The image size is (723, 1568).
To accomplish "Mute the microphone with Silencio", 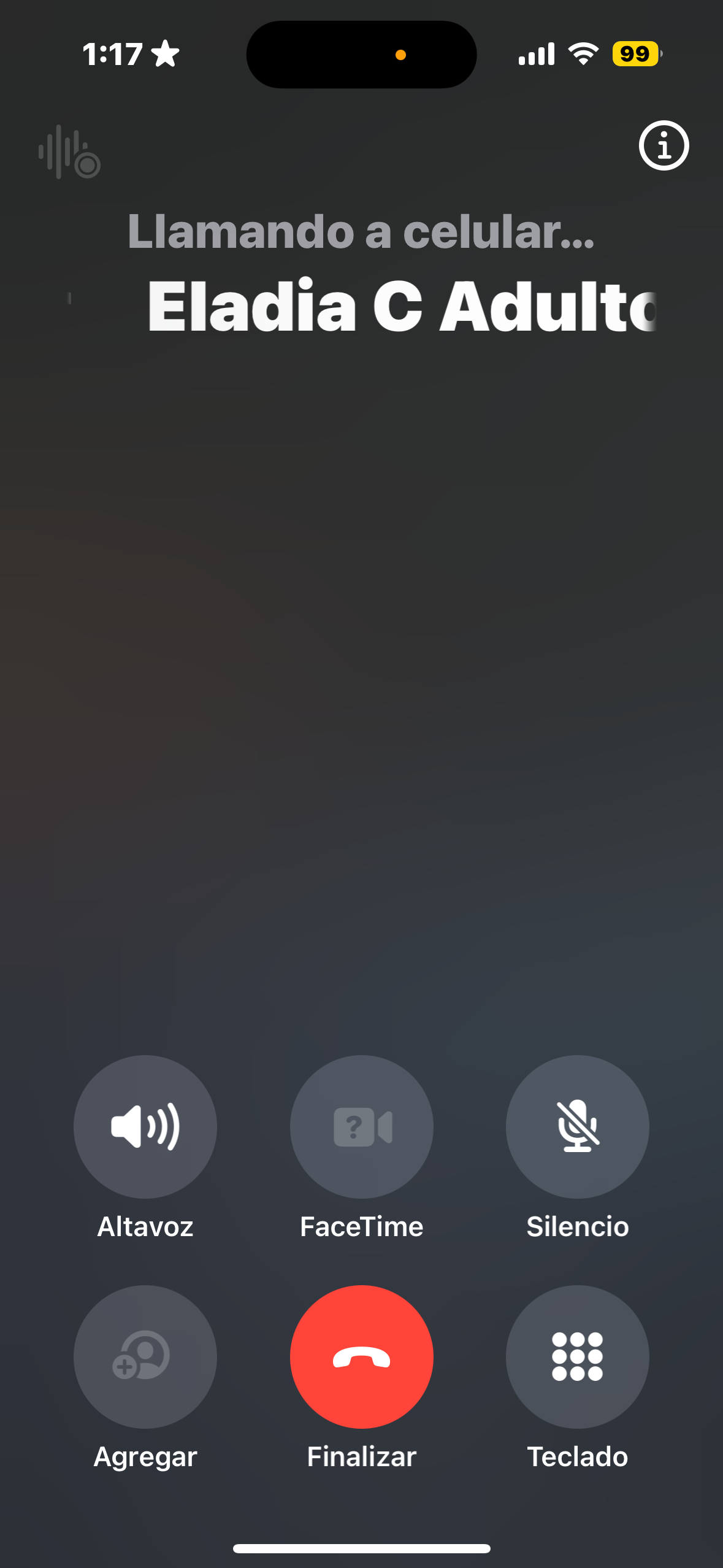I will (x=577, y=1126).
